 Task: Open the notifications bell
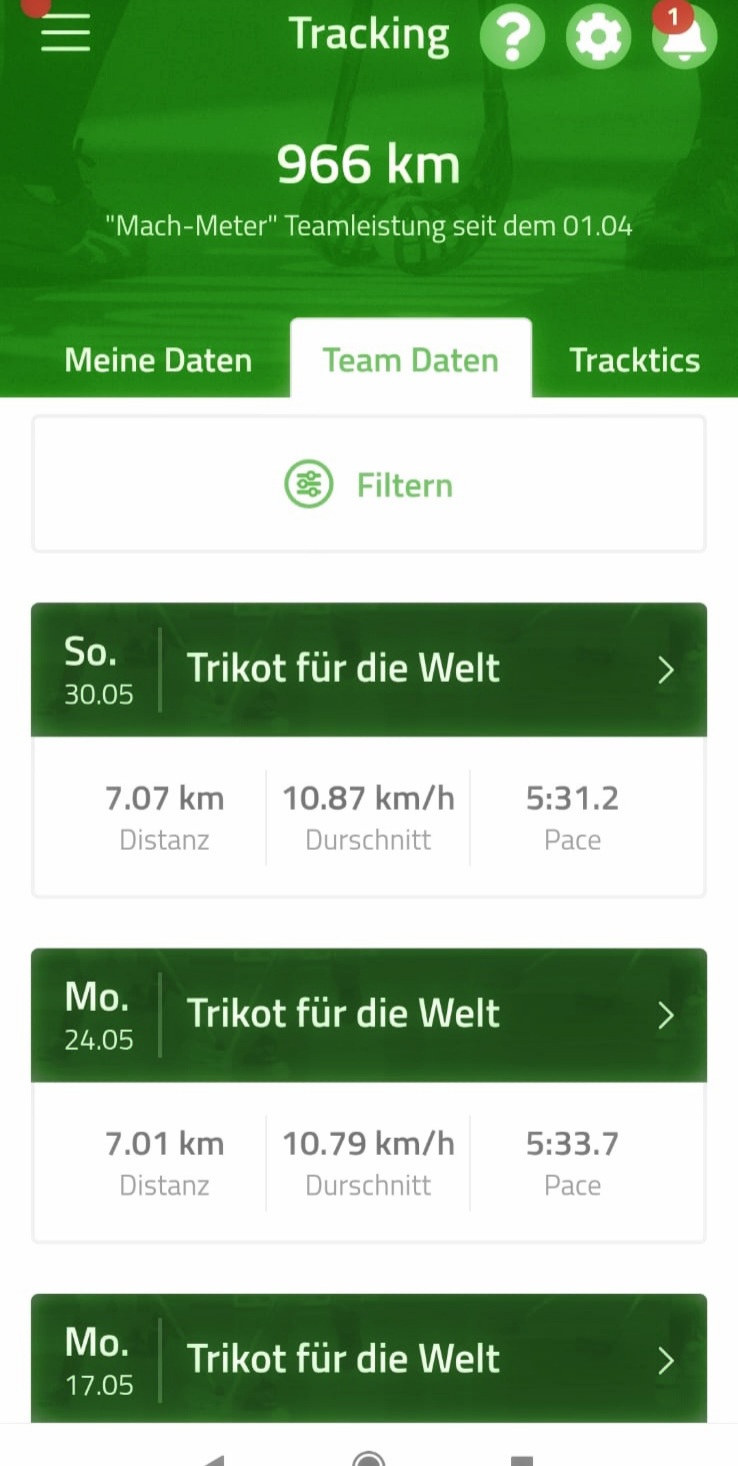pos(684,36)
